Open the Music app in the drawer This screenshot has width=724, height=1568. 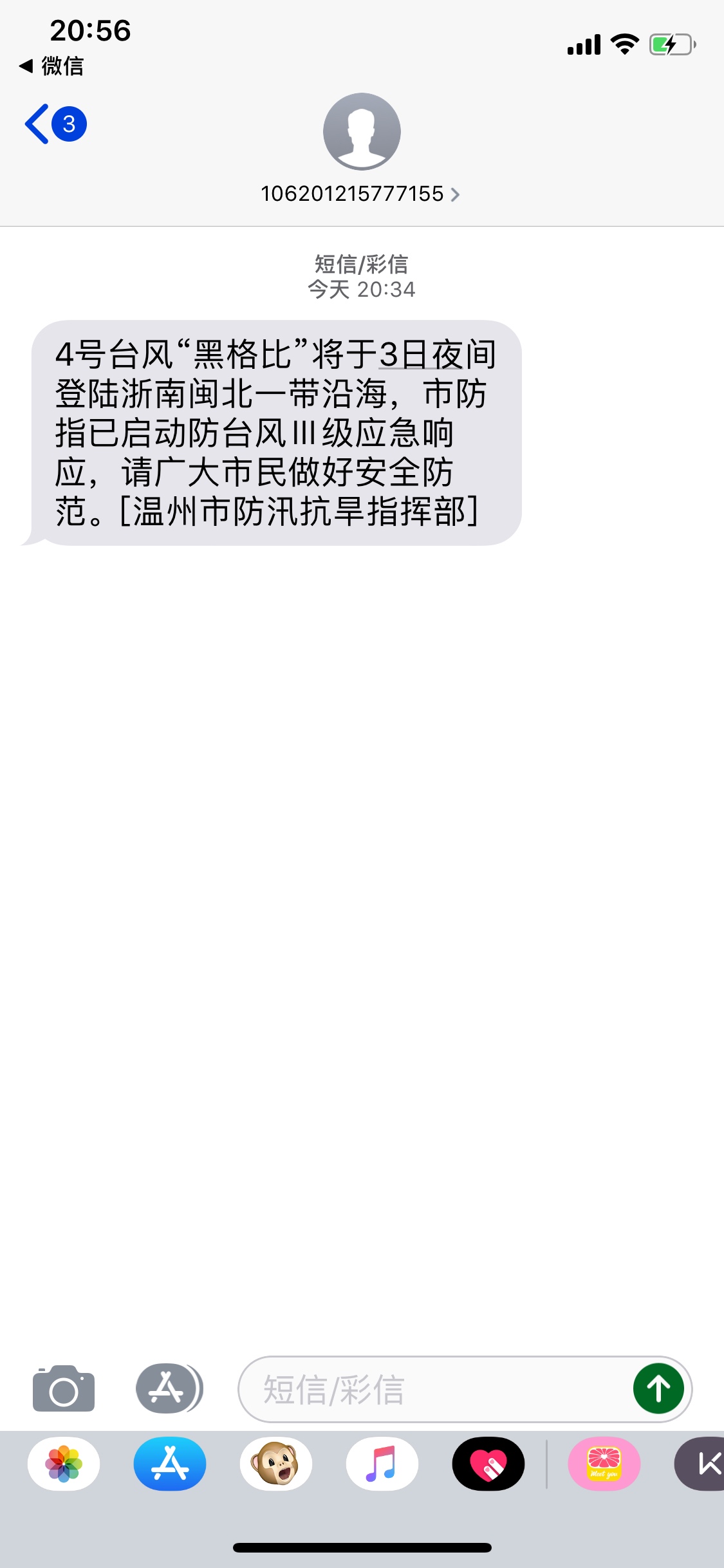tap(382, 1464)
